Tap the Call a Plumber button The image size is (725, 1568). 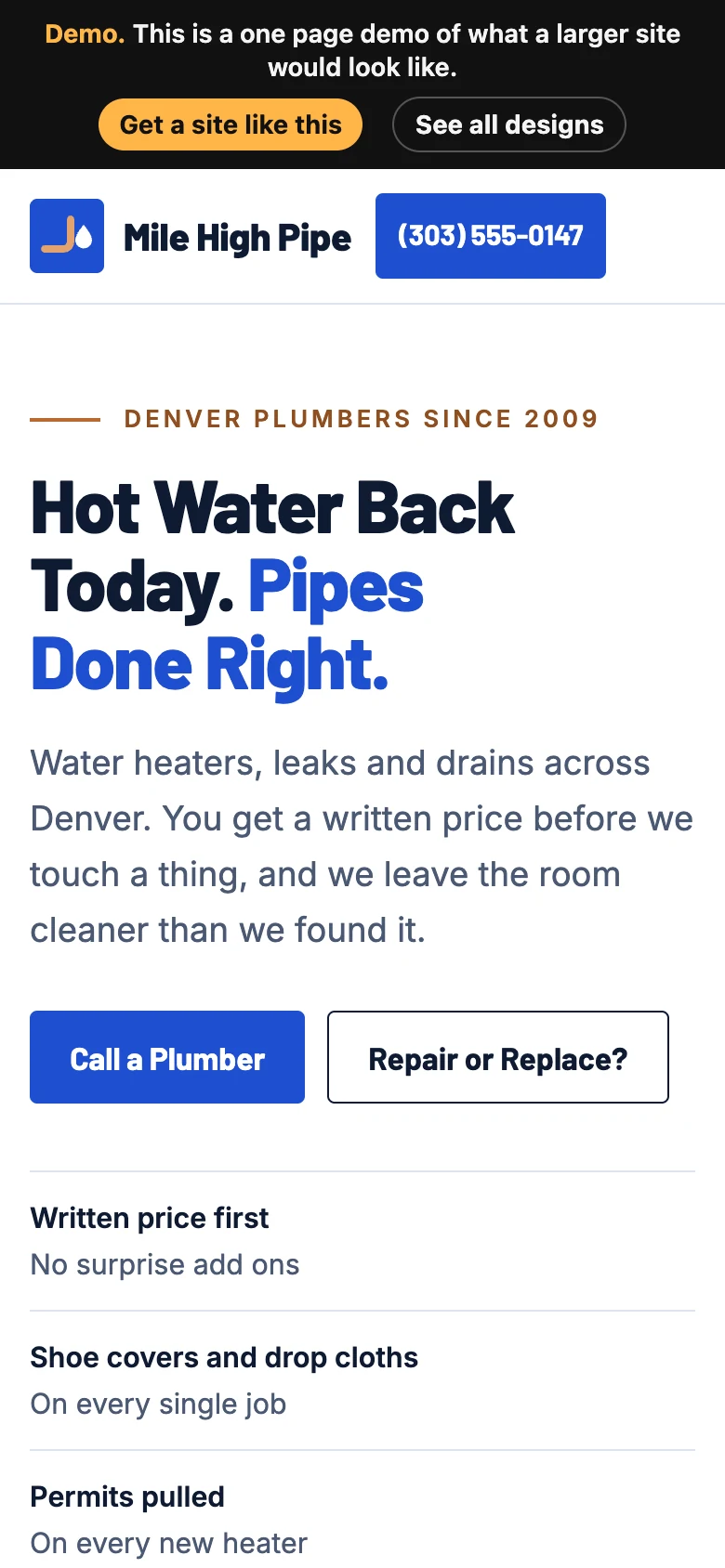(x=167, y=1057)
